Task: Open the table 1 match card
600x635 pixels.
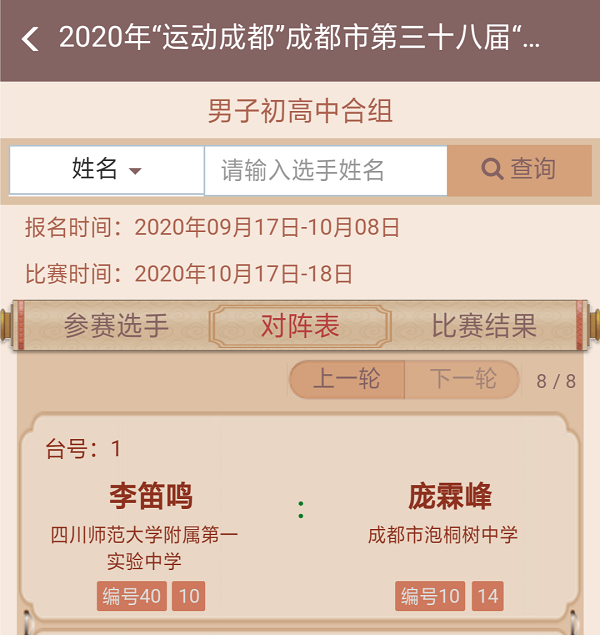Action: (x=300, y=520)
